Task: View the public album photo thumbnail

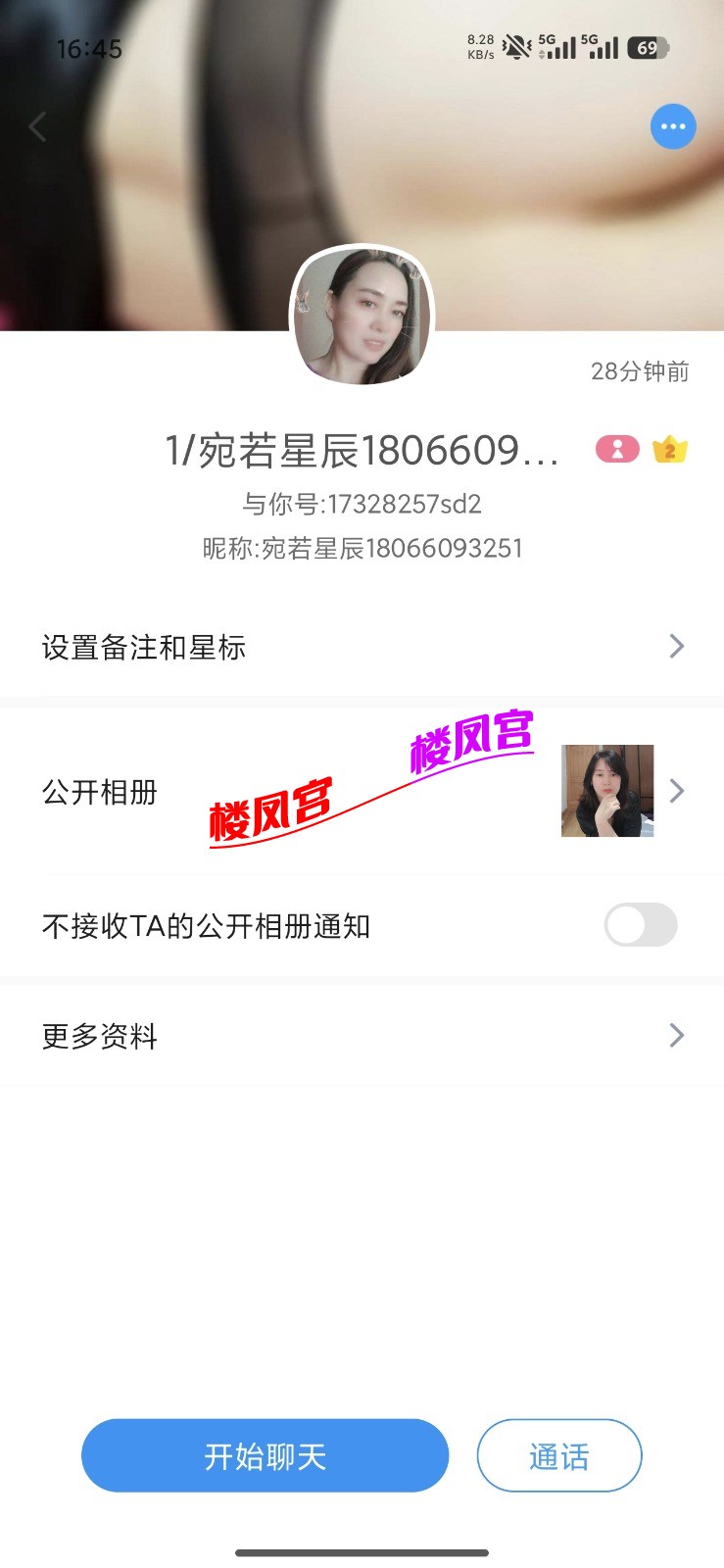Action: tap(606, 791)
